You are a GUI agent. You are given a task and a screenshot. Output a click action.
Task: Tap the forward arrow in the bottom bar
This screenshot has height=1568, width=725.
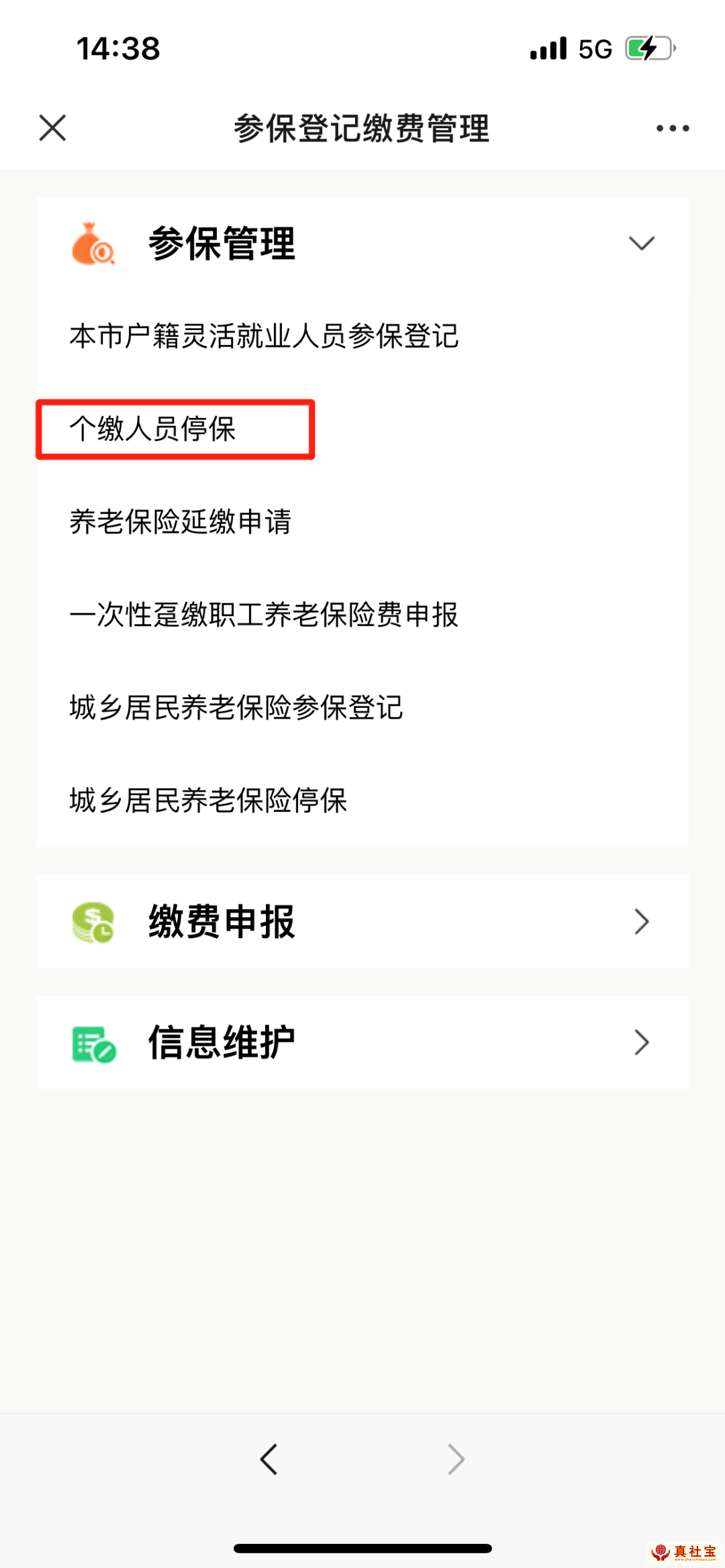click(x=456, y=1459)
